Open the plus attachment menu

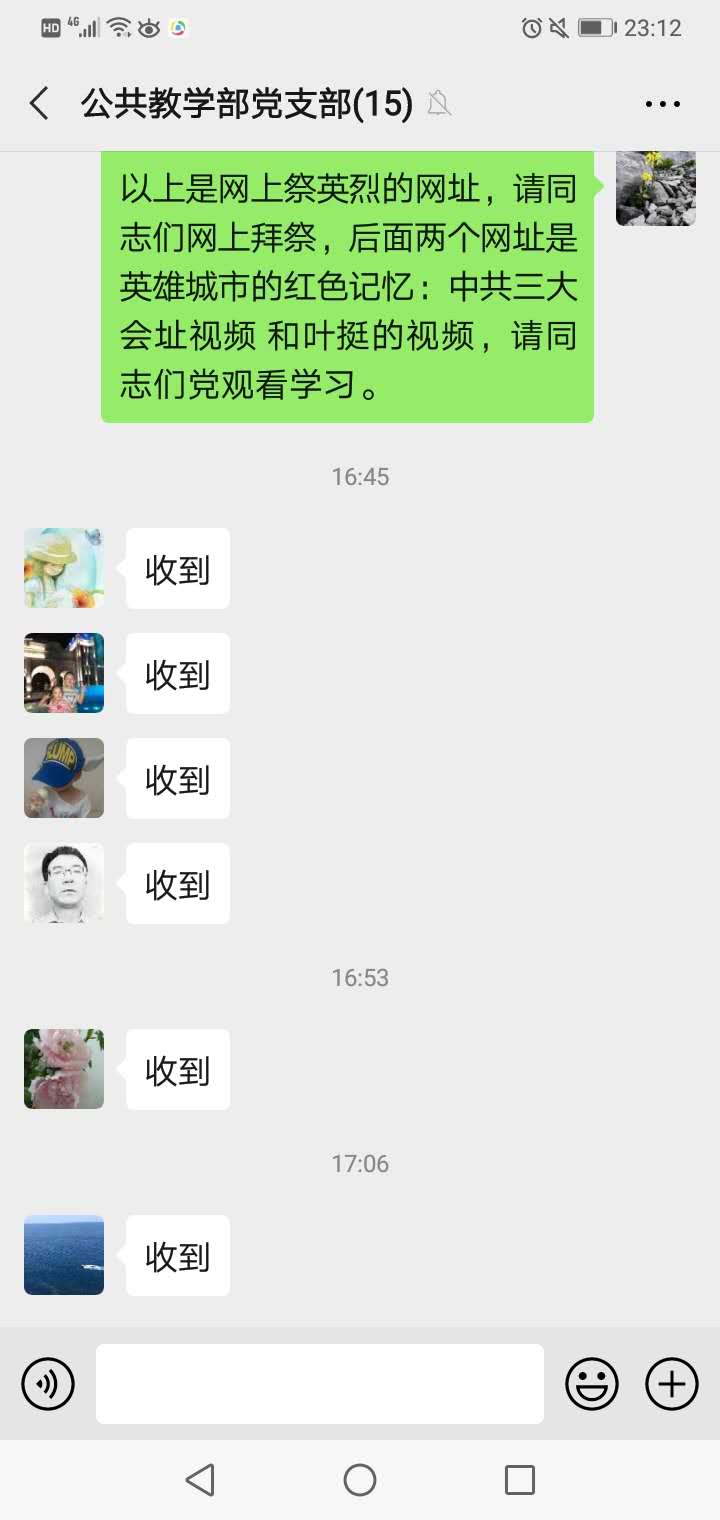(672, 1384)
